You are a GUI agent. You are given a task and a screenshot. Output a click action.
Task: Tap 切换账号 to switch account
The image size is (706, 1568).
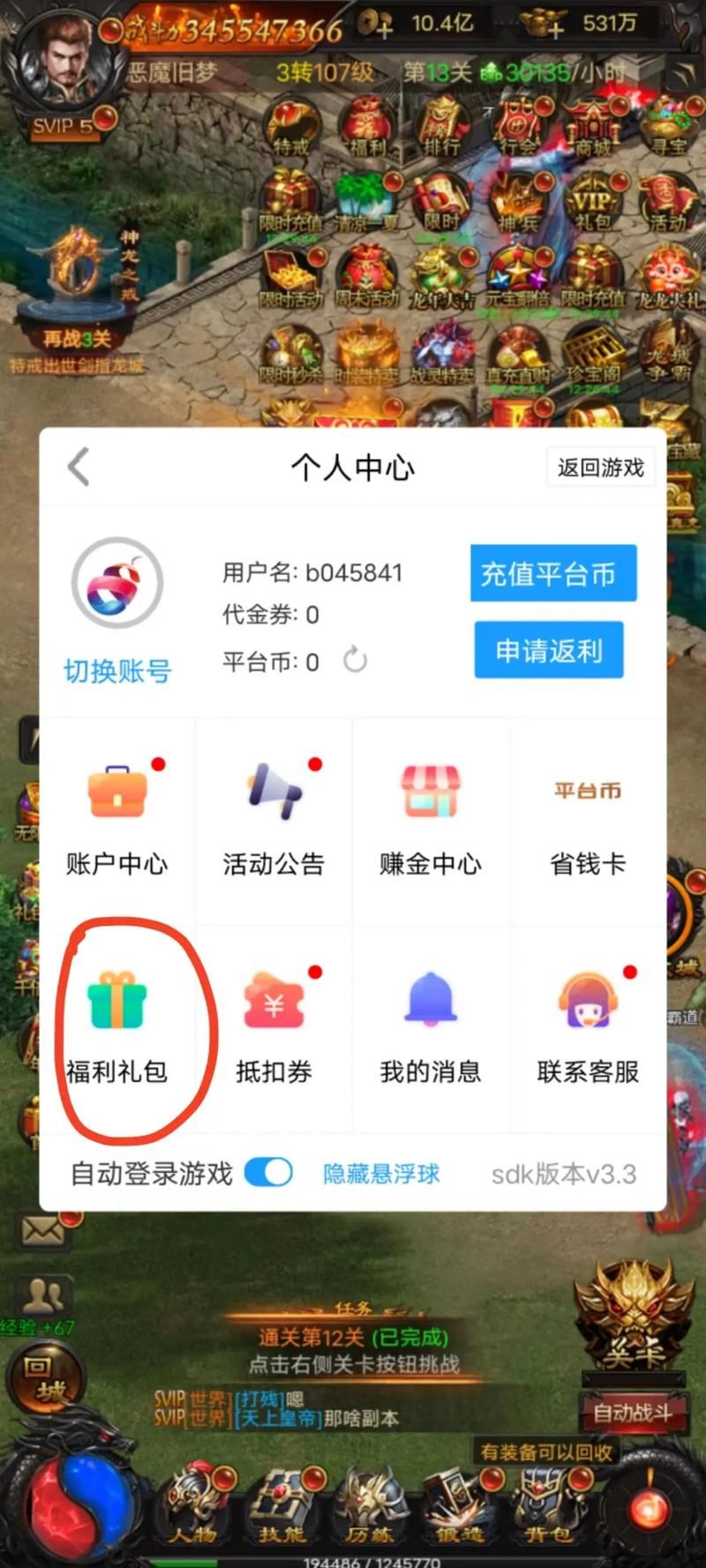tap(117, 671)
